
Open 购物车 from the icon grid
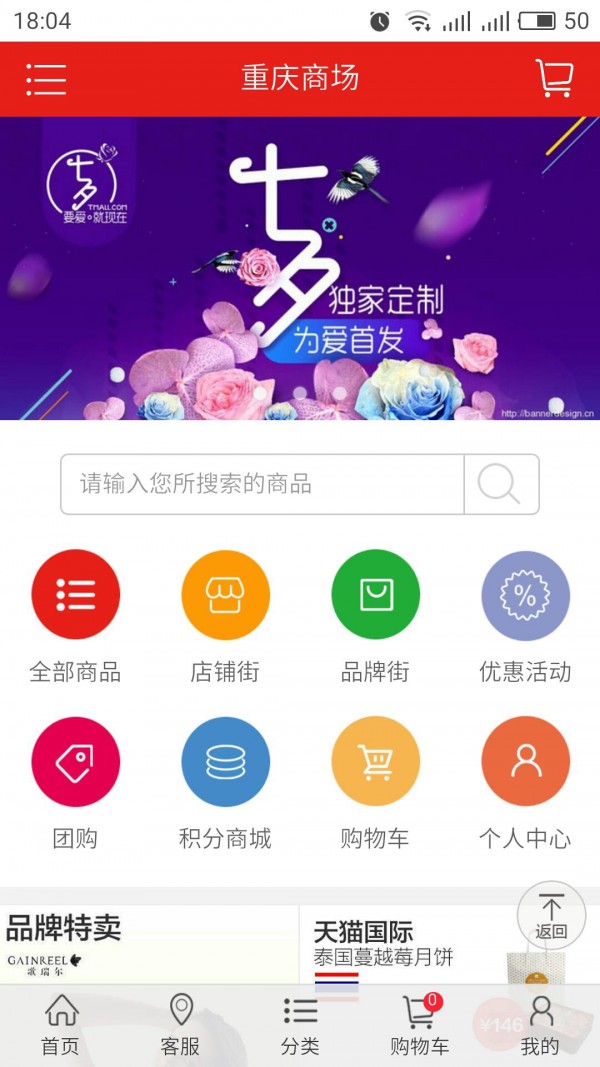[x=375, y=762]
